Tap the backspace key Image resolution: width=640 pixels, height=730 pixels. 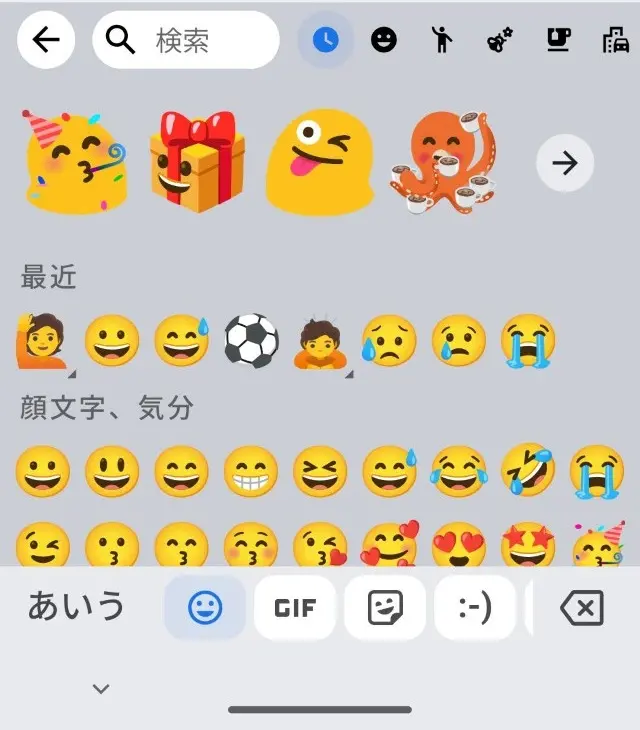[x=582, y=607]
